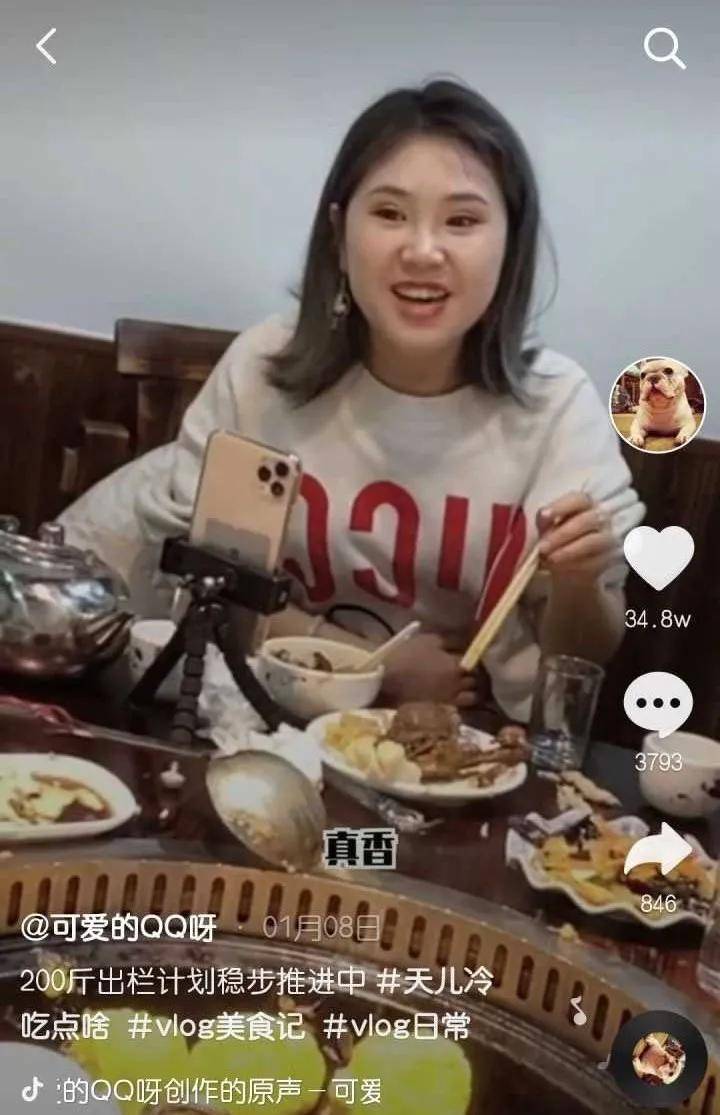Screen dimensions: 720x1115
Task: Open the search magnifier icon
Action: tap(664, 47)
